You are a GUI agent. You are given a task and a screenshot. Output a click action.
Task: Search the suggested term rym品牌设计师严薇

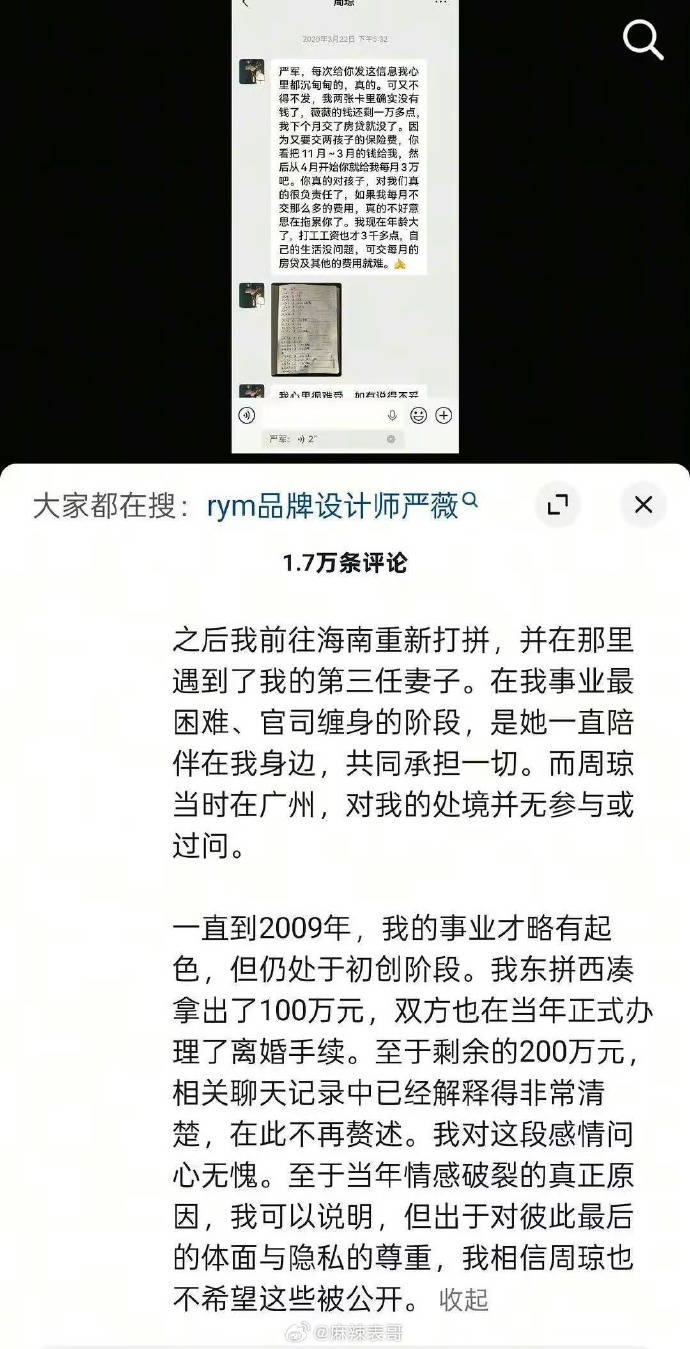(342, 505)
